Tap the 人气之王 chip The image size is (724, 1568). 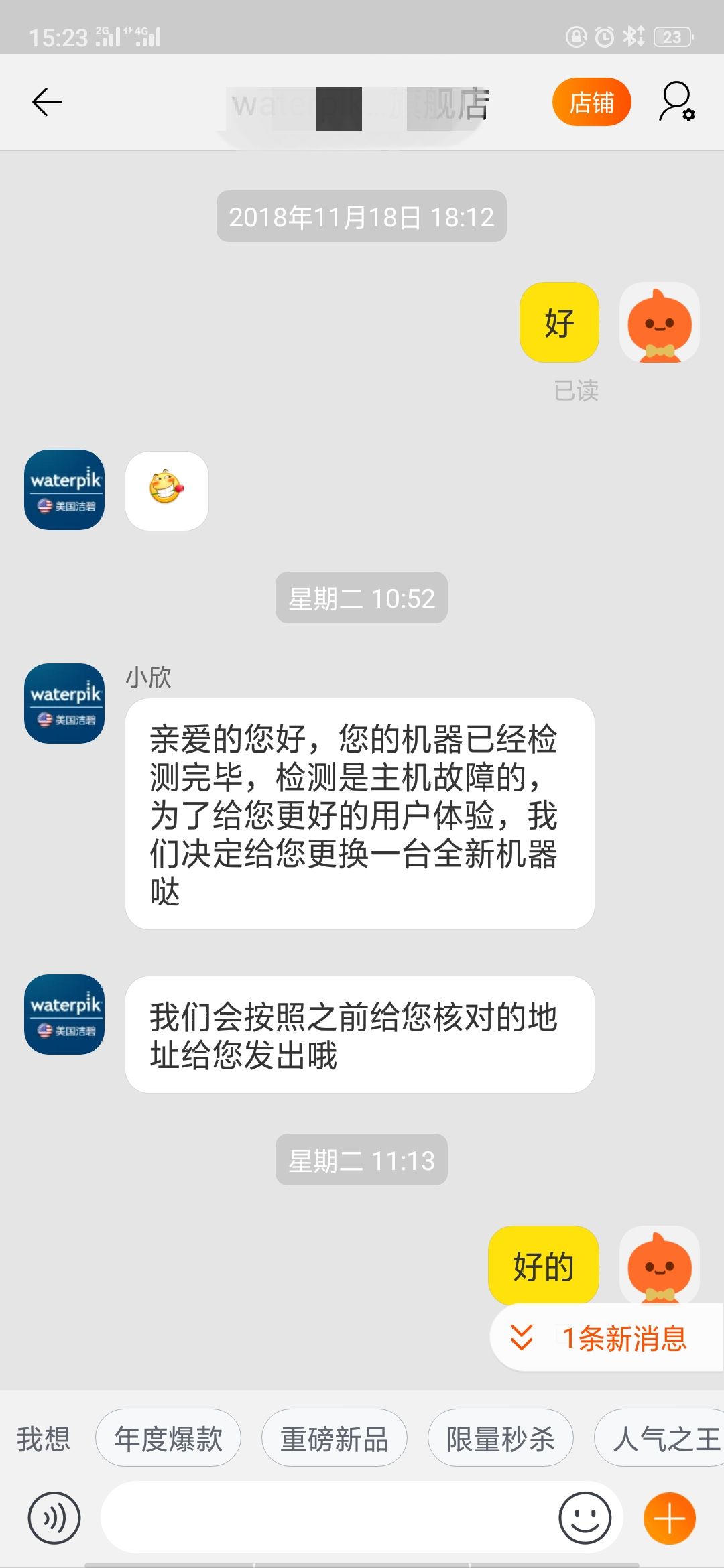664,1438
